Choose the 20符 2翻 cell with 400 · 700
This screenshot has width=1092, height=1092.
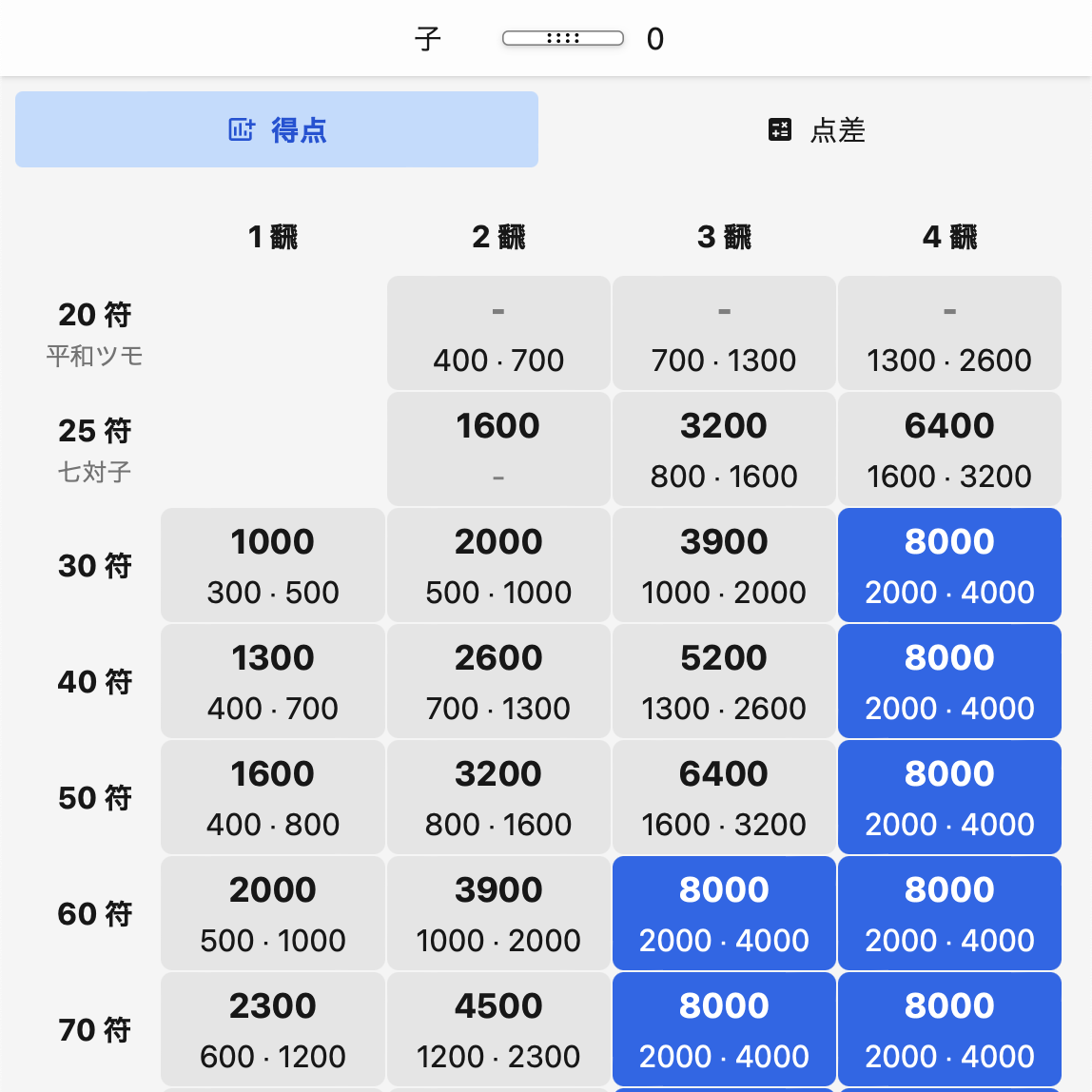[x=498, y=334]
